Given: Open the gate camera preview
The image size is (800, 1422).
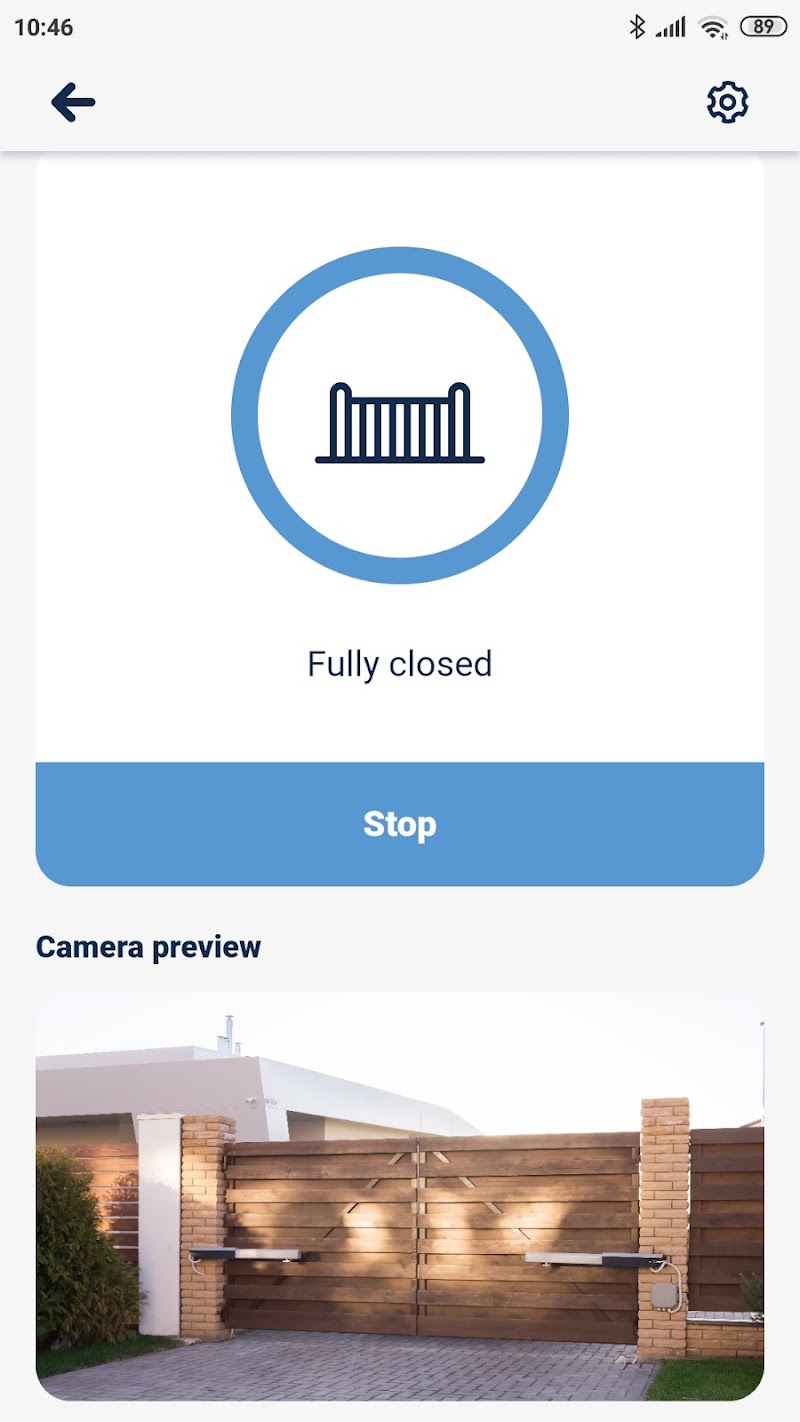Looking at the screenshot, I should click(x=400, y=1195).
